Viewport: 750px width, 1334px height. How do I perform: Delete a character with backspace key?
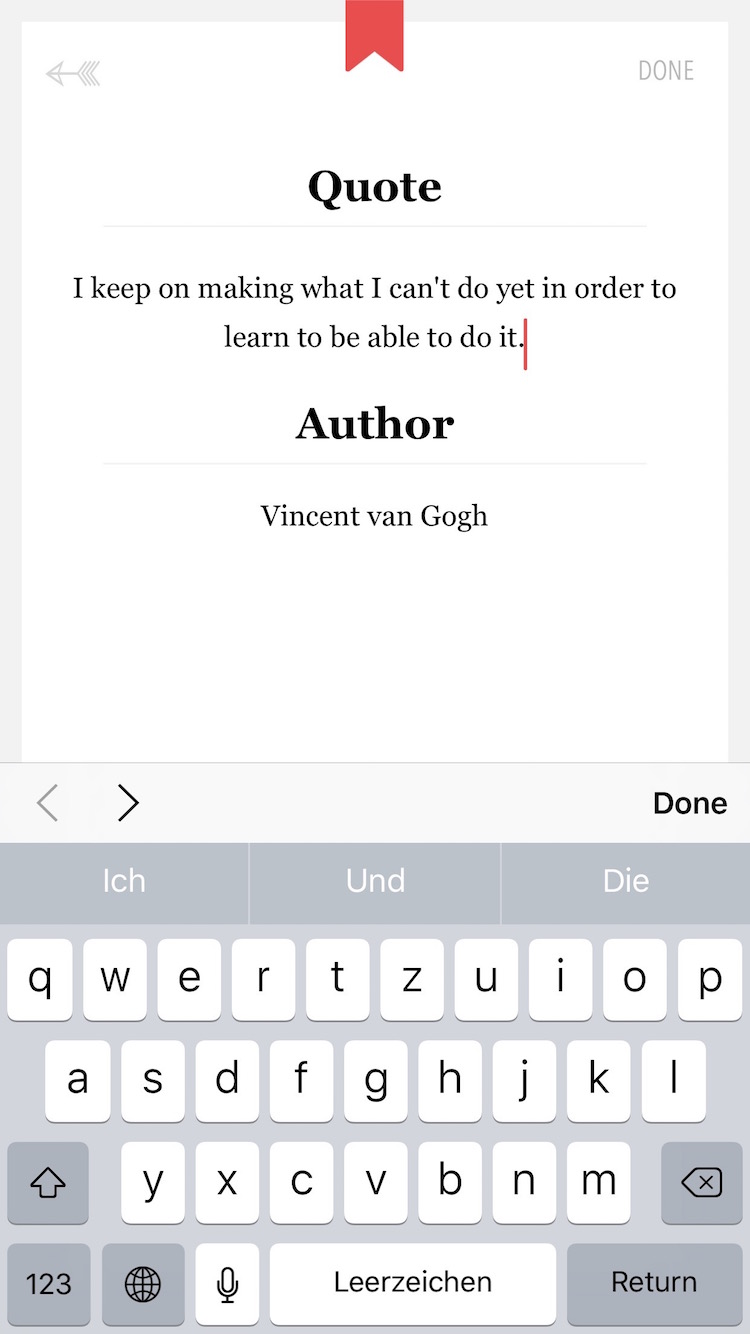point(702,1183)
